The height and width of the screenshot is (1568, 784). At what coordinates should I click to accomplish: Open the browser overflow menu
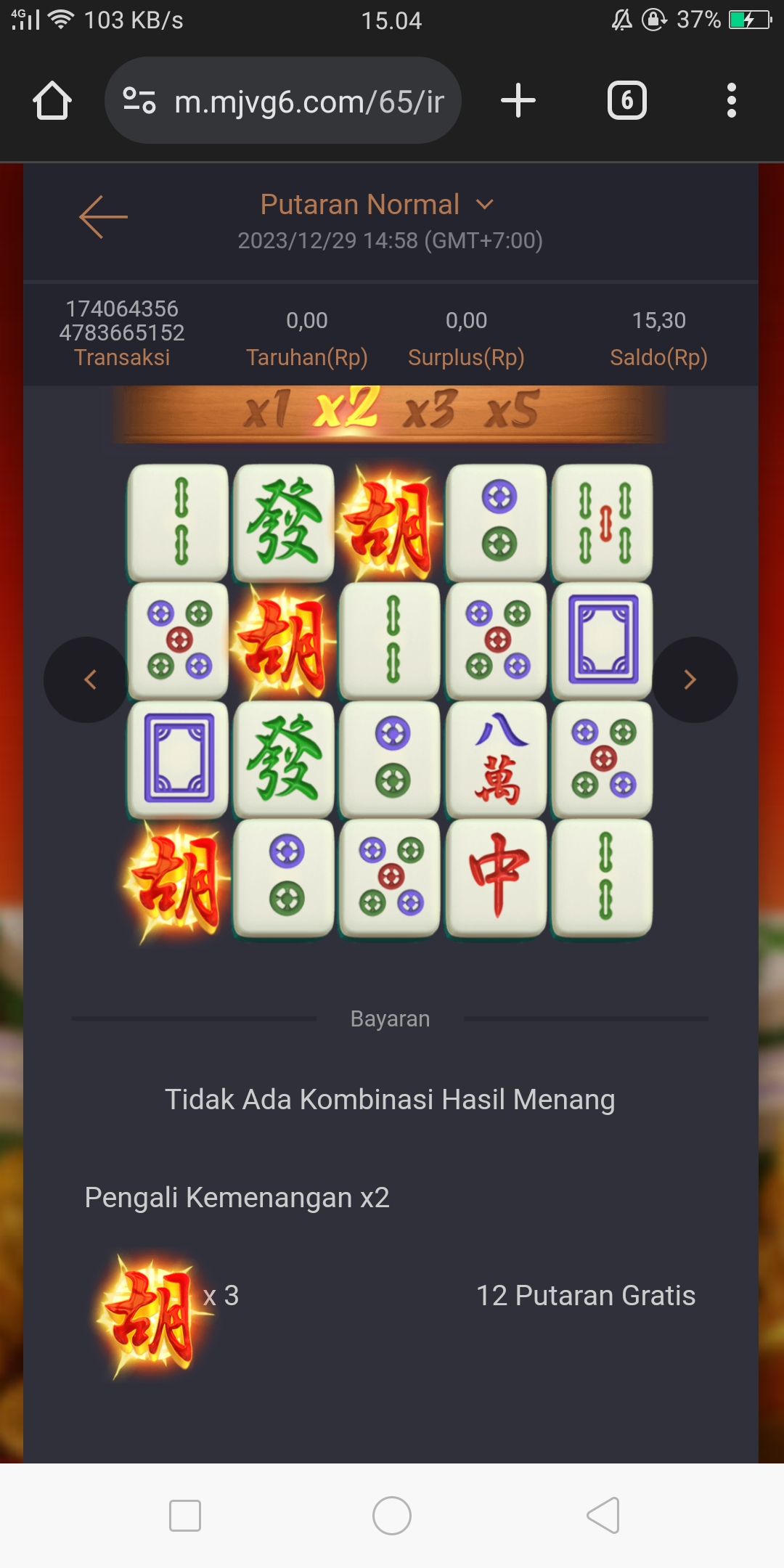tap(731, 100)
